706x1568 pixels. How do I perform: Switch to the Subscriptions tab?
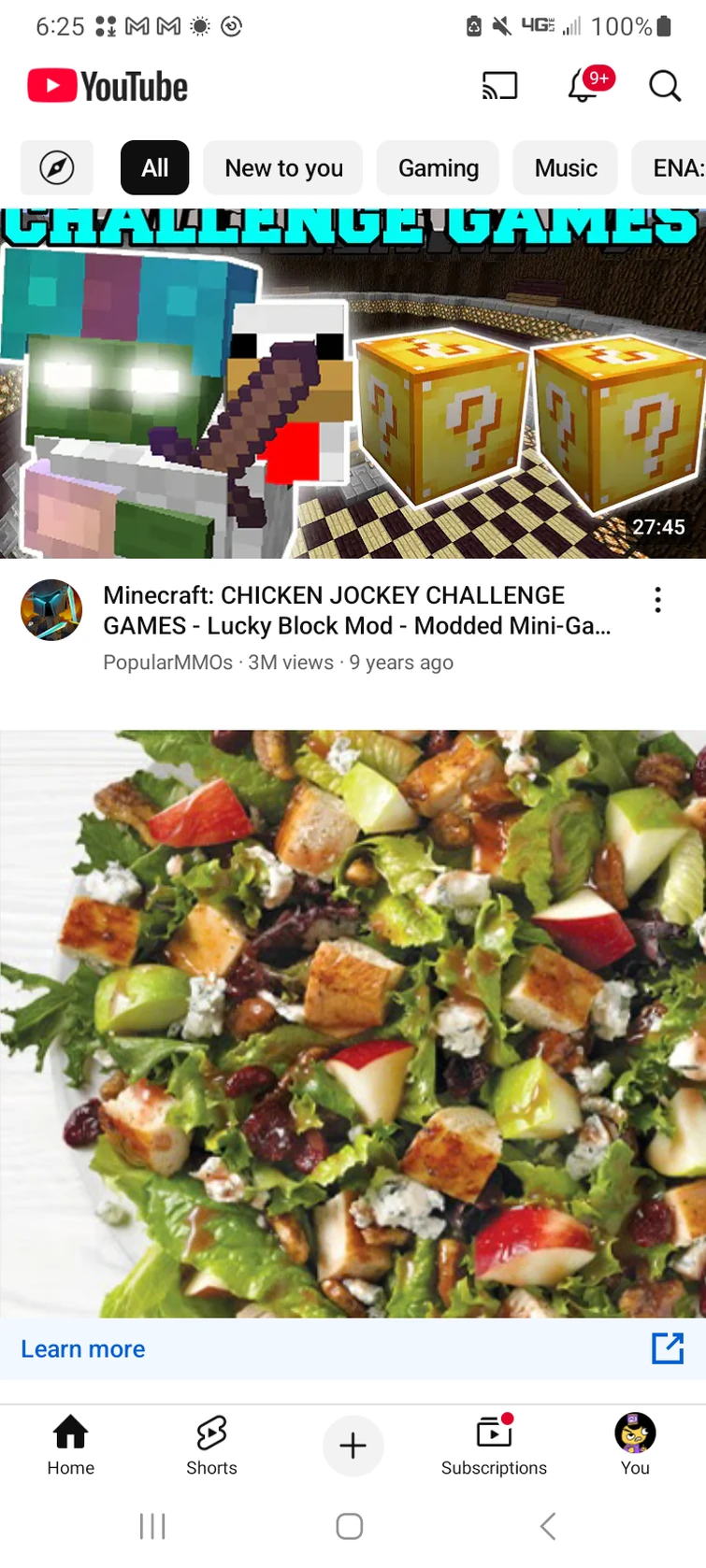click(x=494, y=1445)
